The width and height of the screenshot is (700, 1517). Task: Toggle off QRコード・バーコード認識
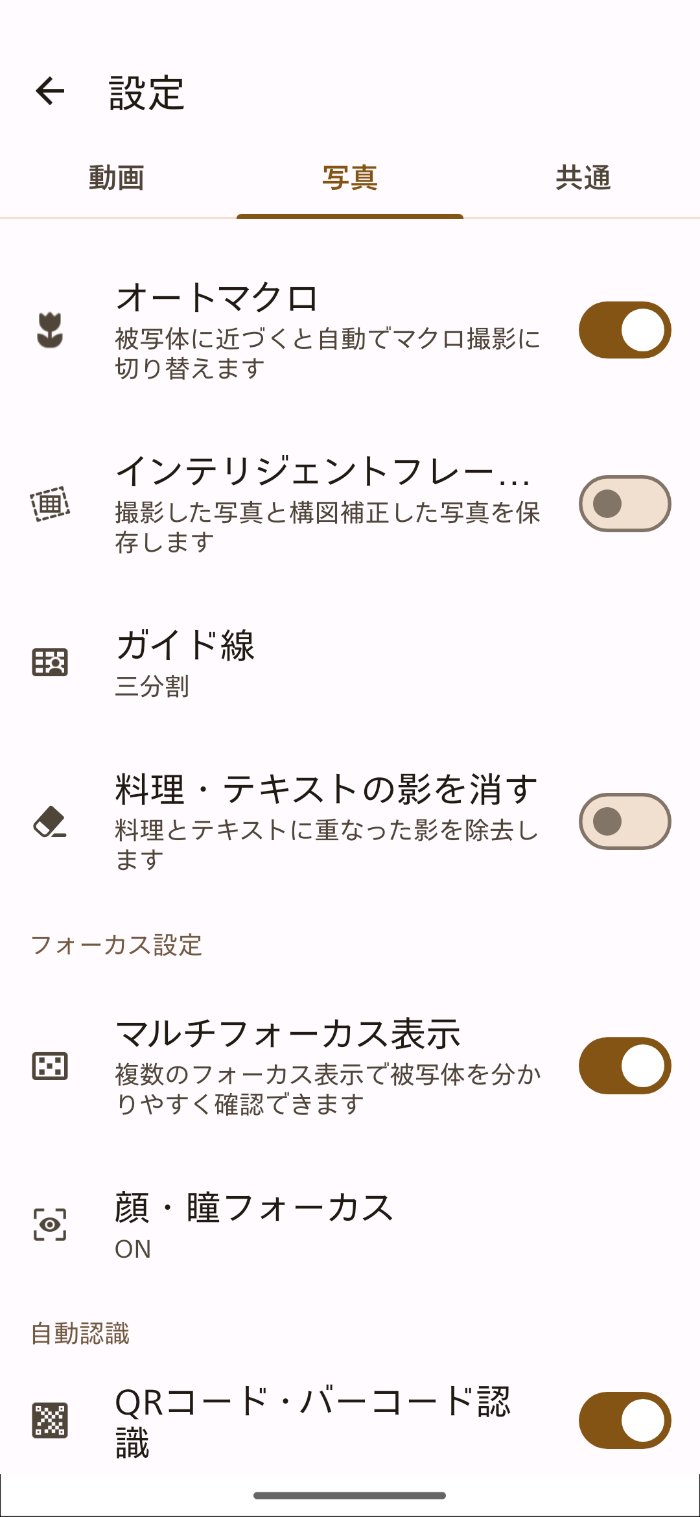tap(624, 1420)
